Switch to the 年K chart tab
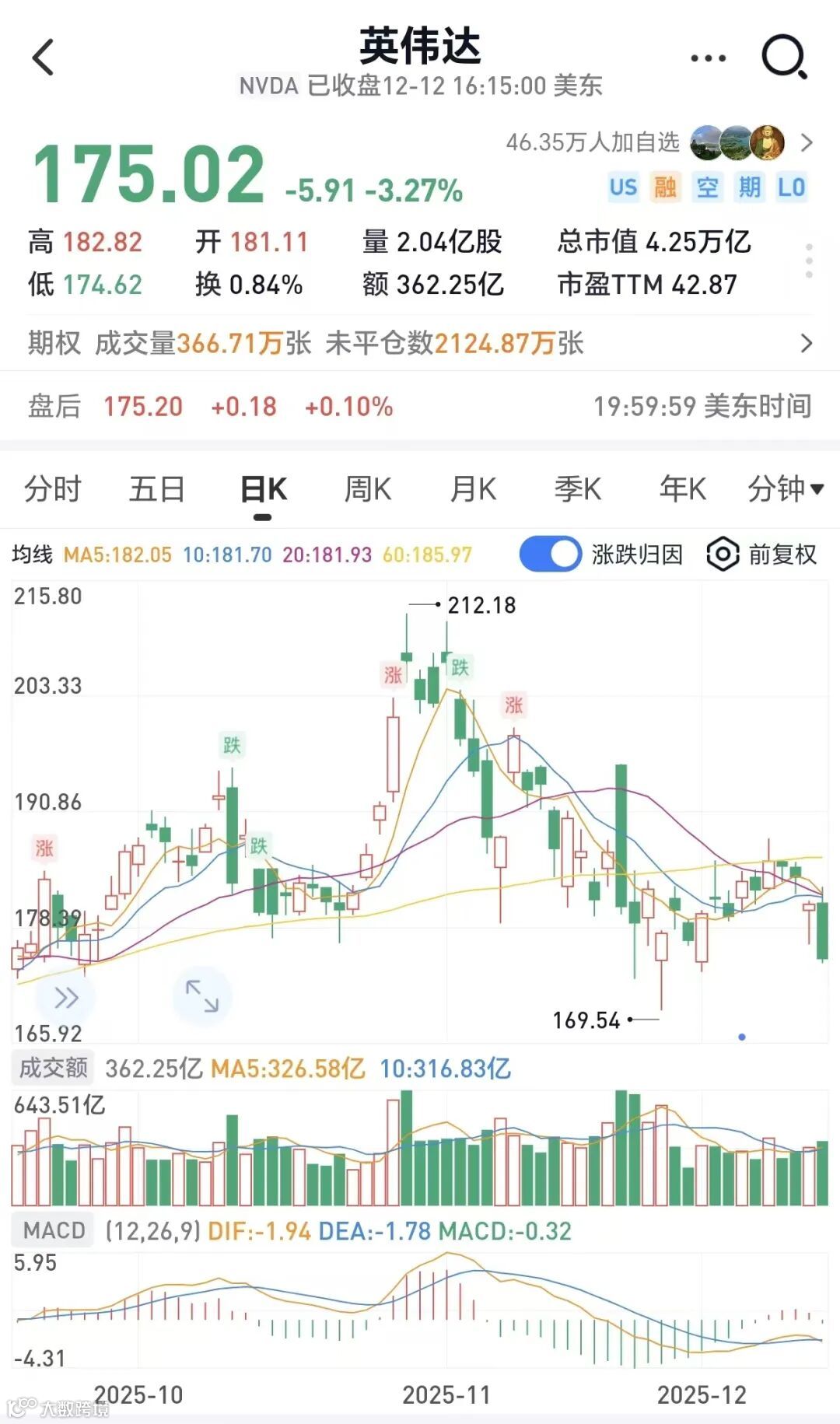Image resolution: width=840 pixels, height=1424 pixels. 682,489
